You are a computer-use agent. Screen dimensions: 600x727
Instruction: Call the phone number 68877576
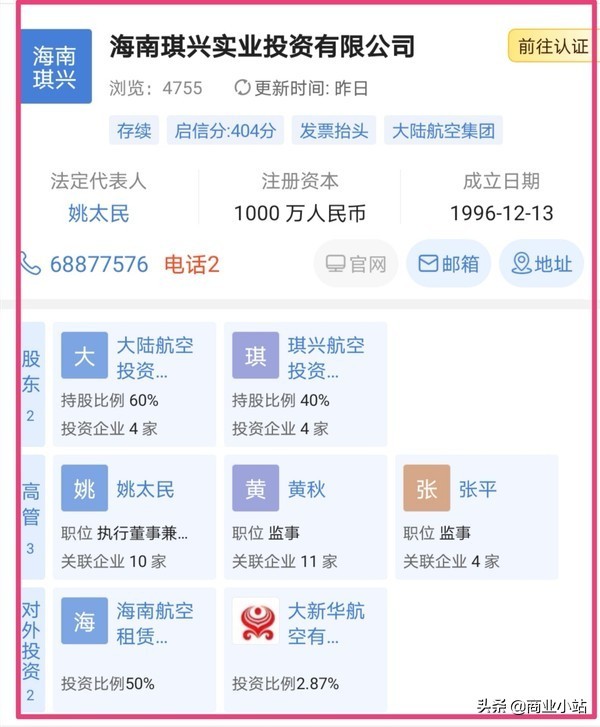click(98, 264)
